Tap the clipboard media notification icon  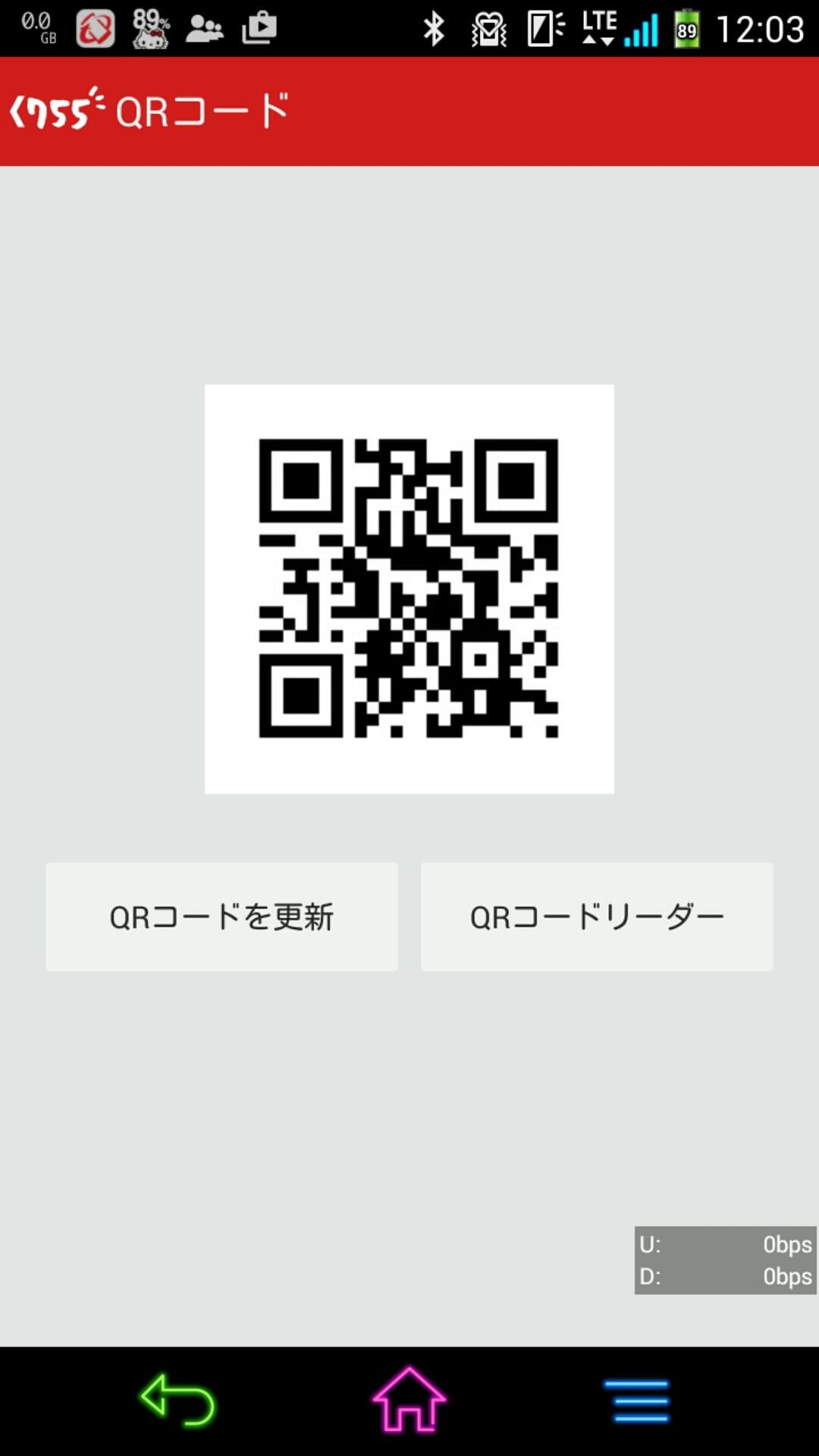point(258,27)
